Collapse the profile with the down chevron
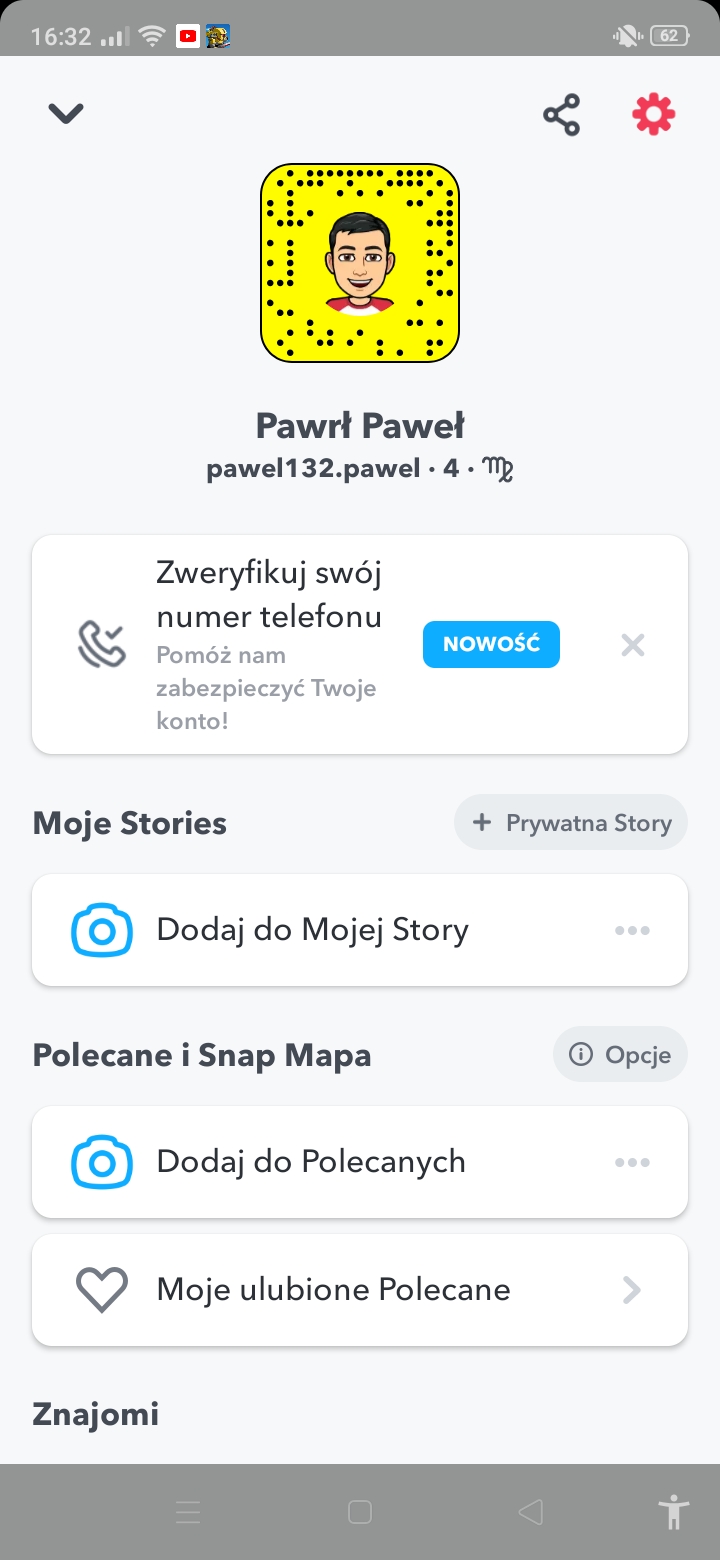Screen dimensions: 720x1560 coord(66,114)
